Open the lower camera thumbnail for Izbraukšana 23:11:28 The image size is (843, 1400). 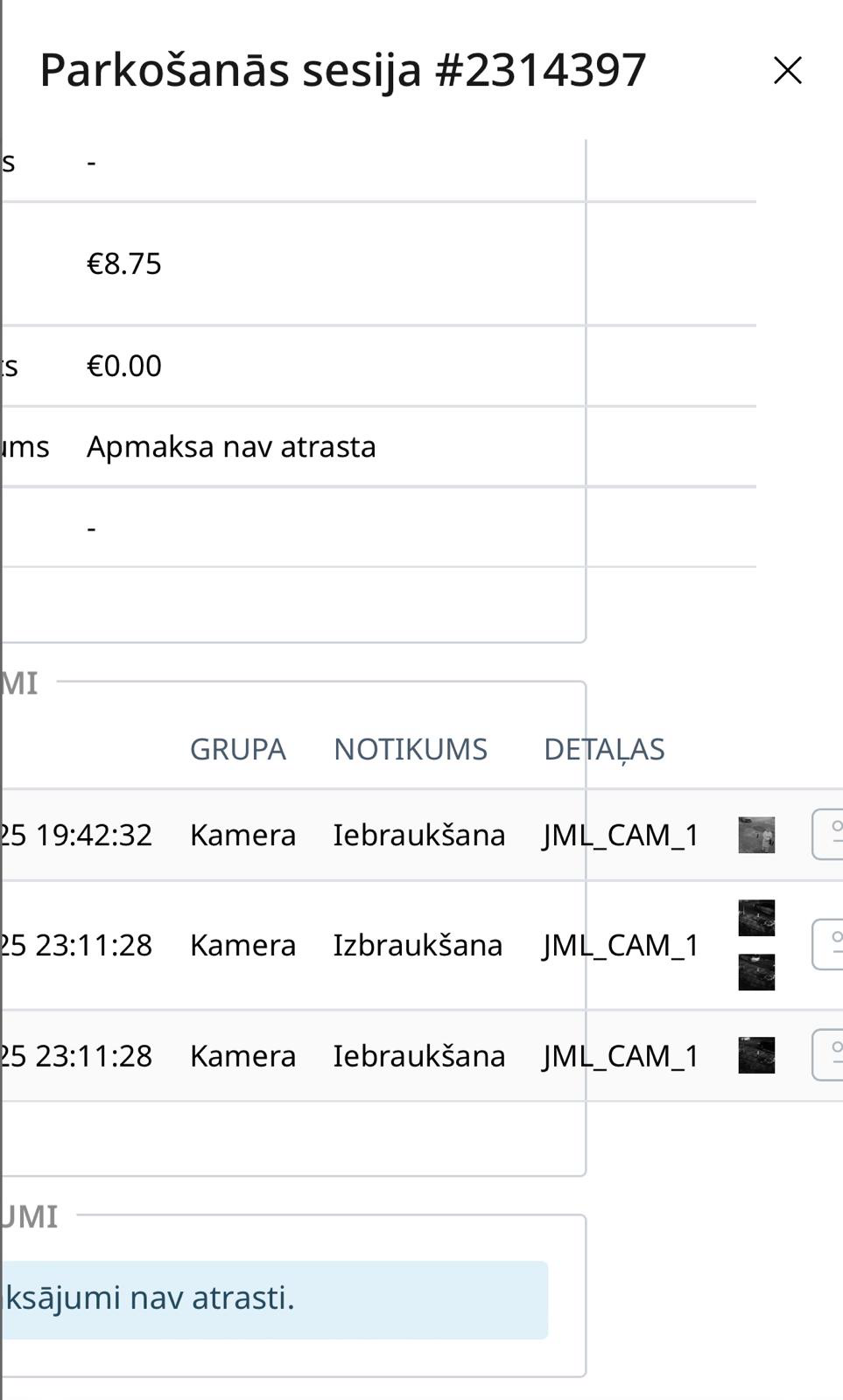(x=756, y=972)
